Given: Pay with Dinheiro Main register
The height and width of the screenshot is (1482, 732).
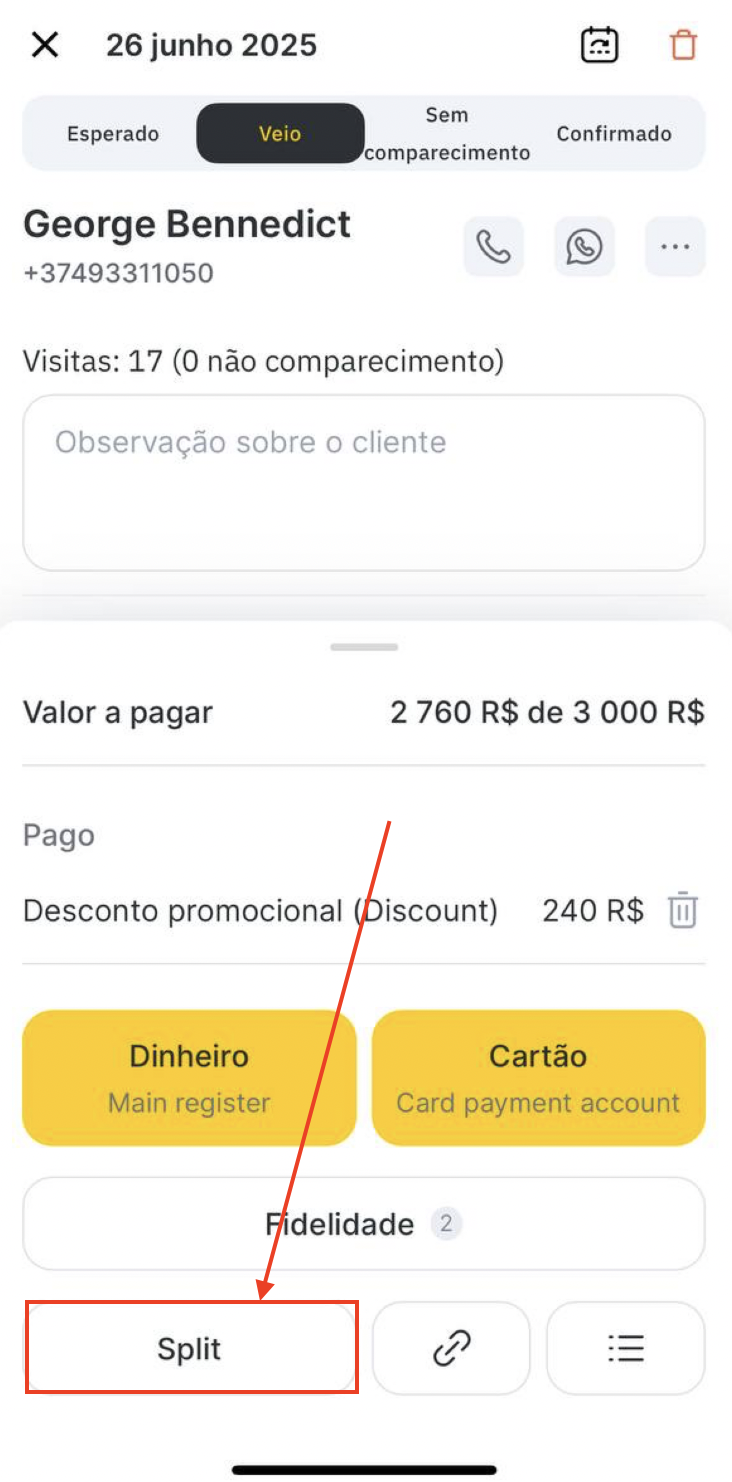Looking at the screenshot, I should (189, 1078).
